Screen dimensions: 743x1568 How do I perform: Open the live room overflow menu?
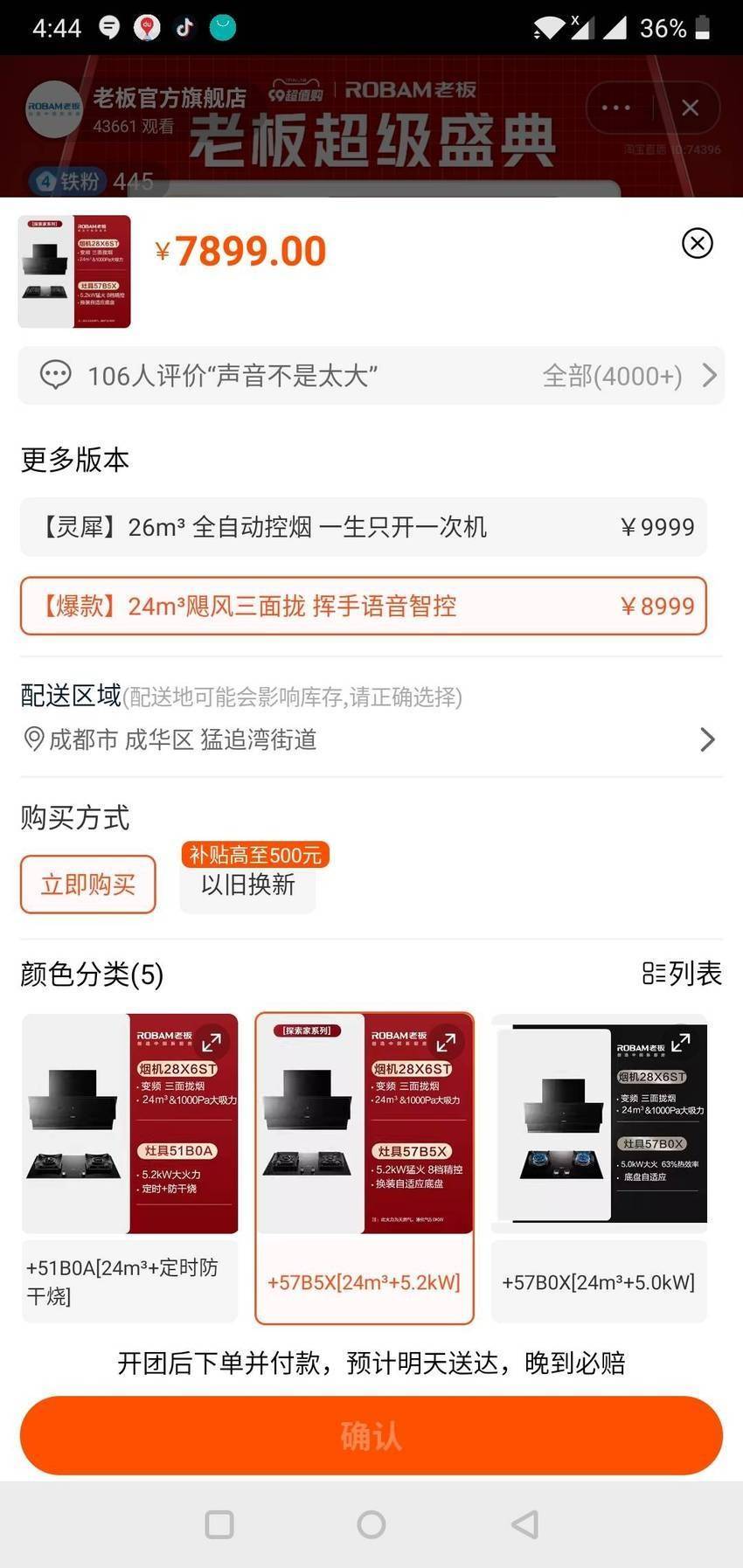[x=616, y=108]
